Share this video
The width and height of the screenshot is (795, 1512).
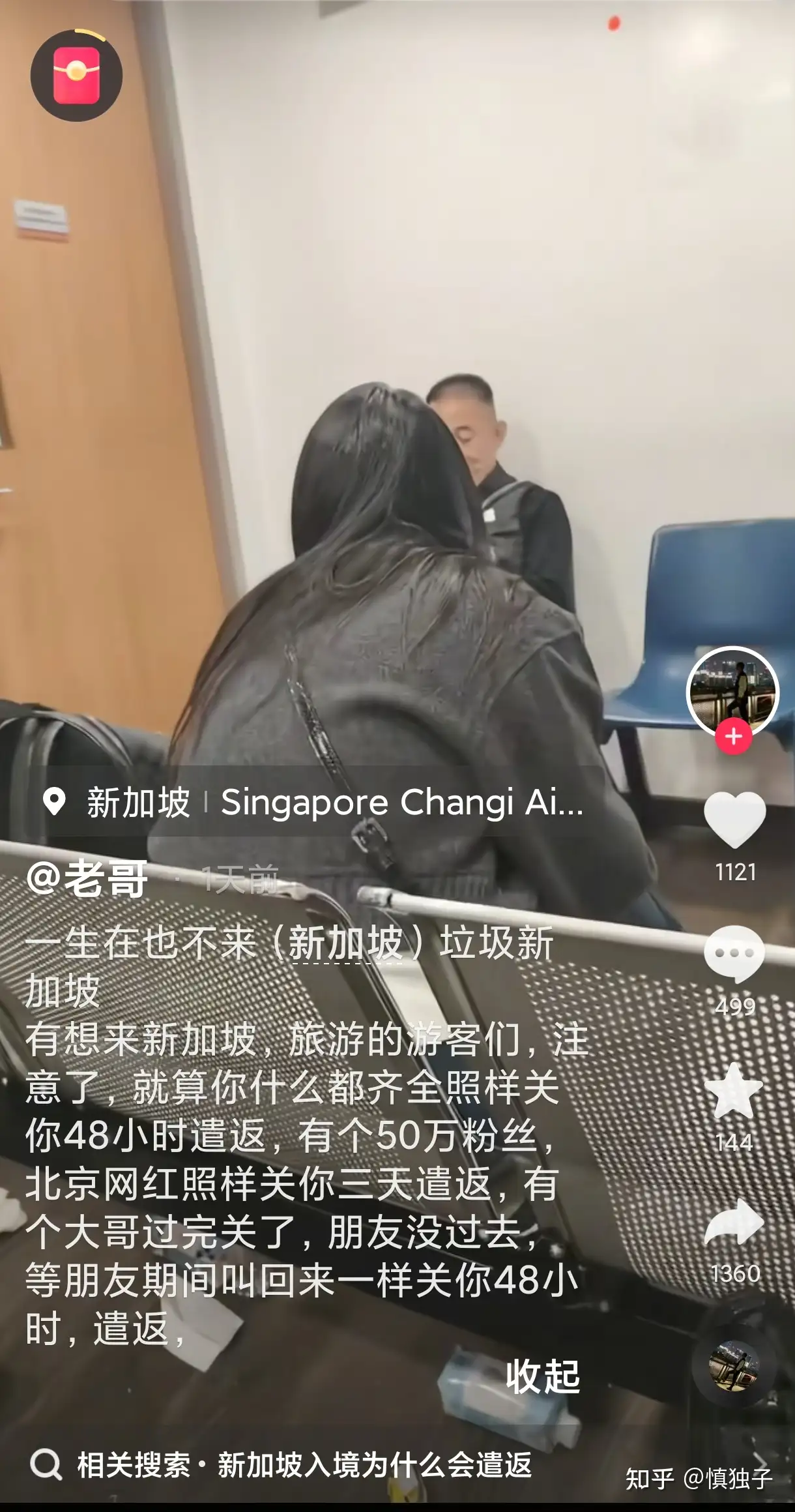tap(734, 1223)
